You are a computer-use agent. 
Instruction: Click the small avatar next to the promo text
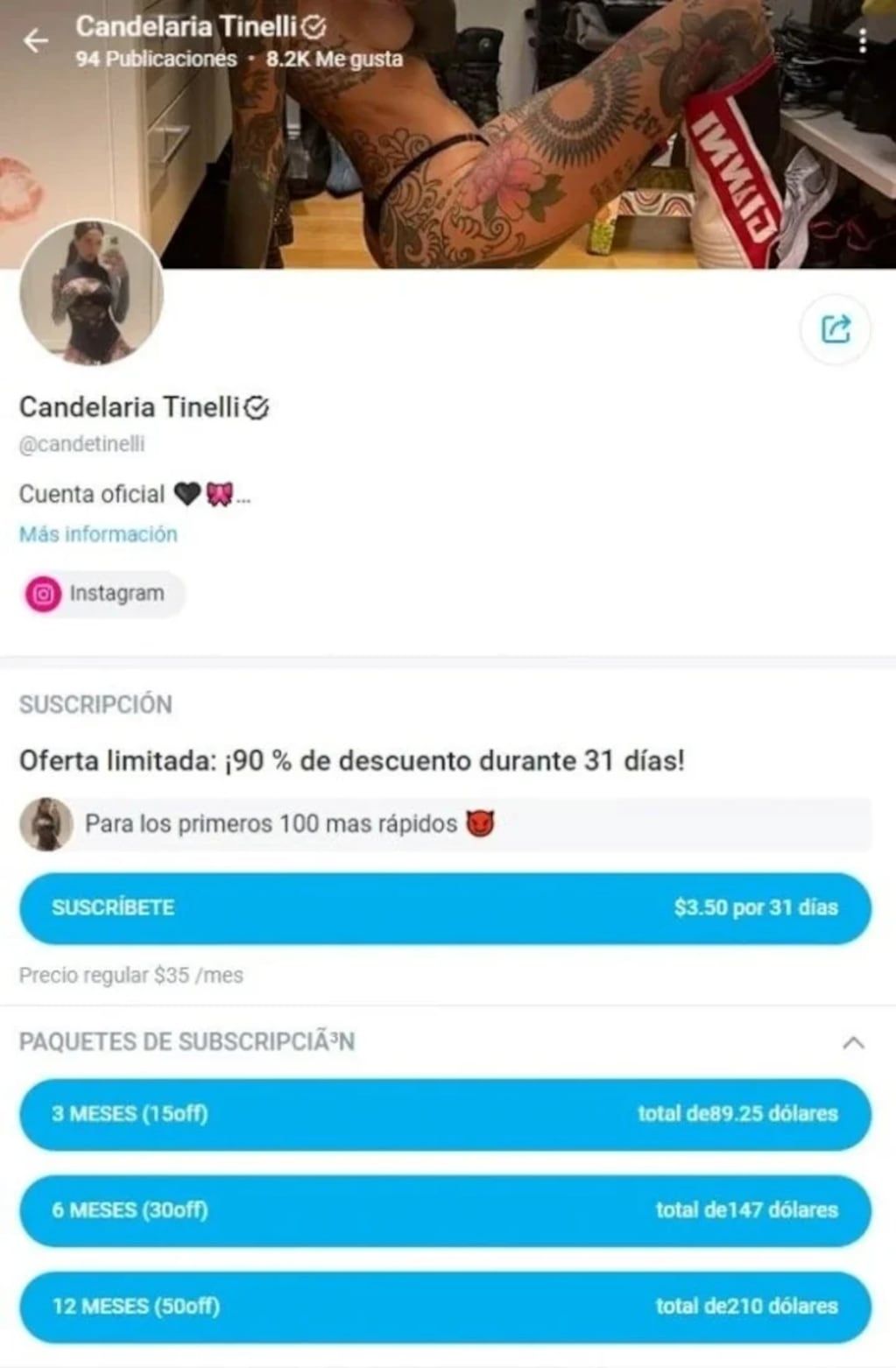click(x=48, y=824)
